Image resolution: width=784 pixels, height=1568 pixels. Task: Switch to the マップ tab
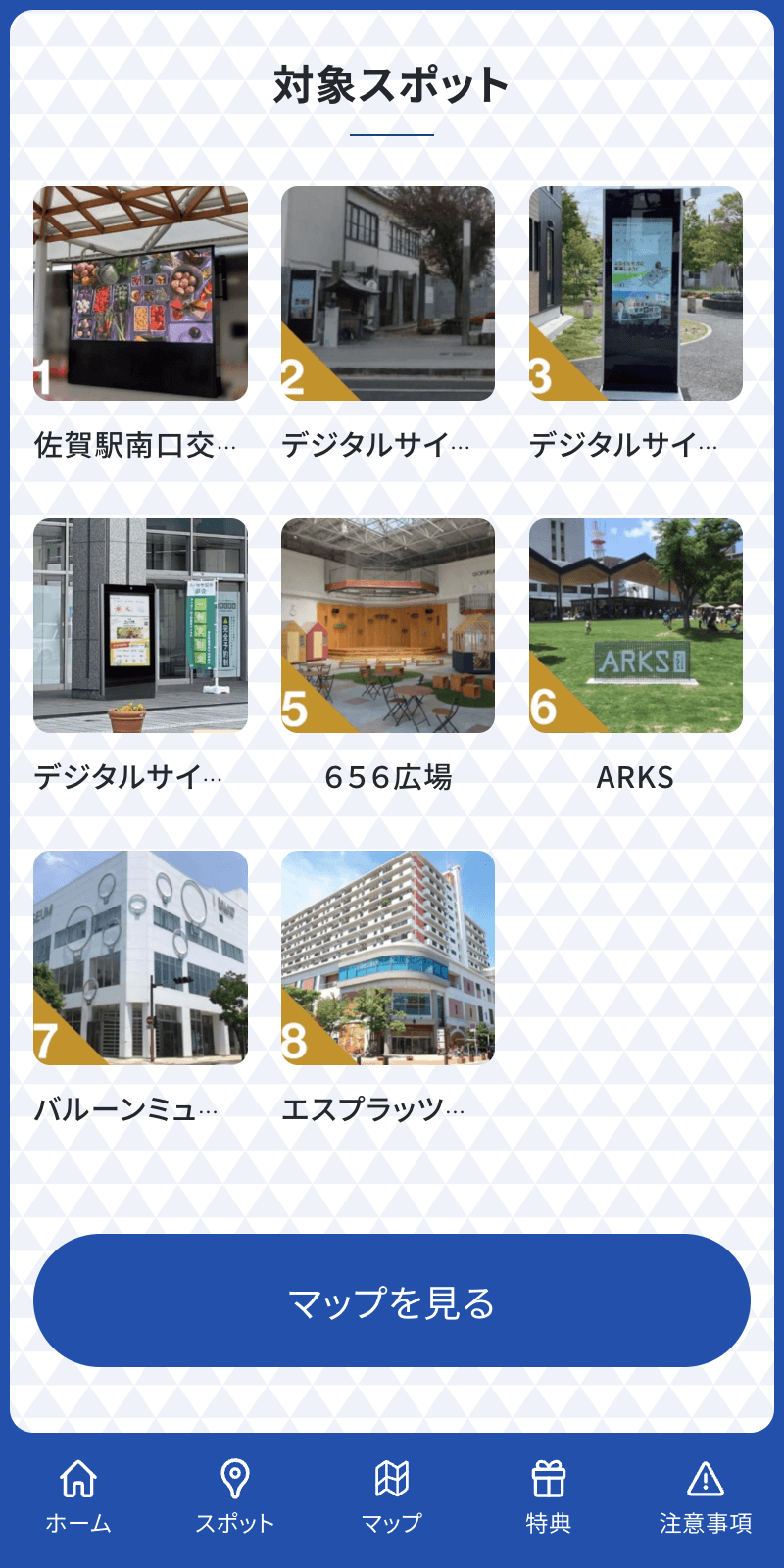(x=392, y=1496)
